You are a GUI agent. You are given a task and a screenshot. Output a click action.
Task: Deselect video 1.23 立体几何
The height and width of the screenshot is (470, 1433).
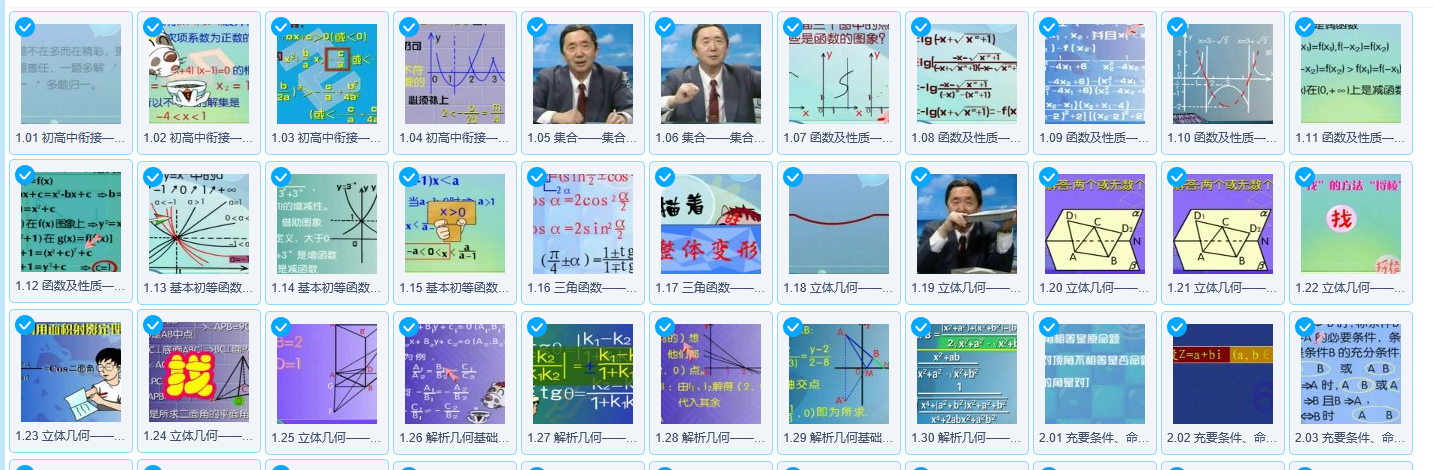[25, 327]
